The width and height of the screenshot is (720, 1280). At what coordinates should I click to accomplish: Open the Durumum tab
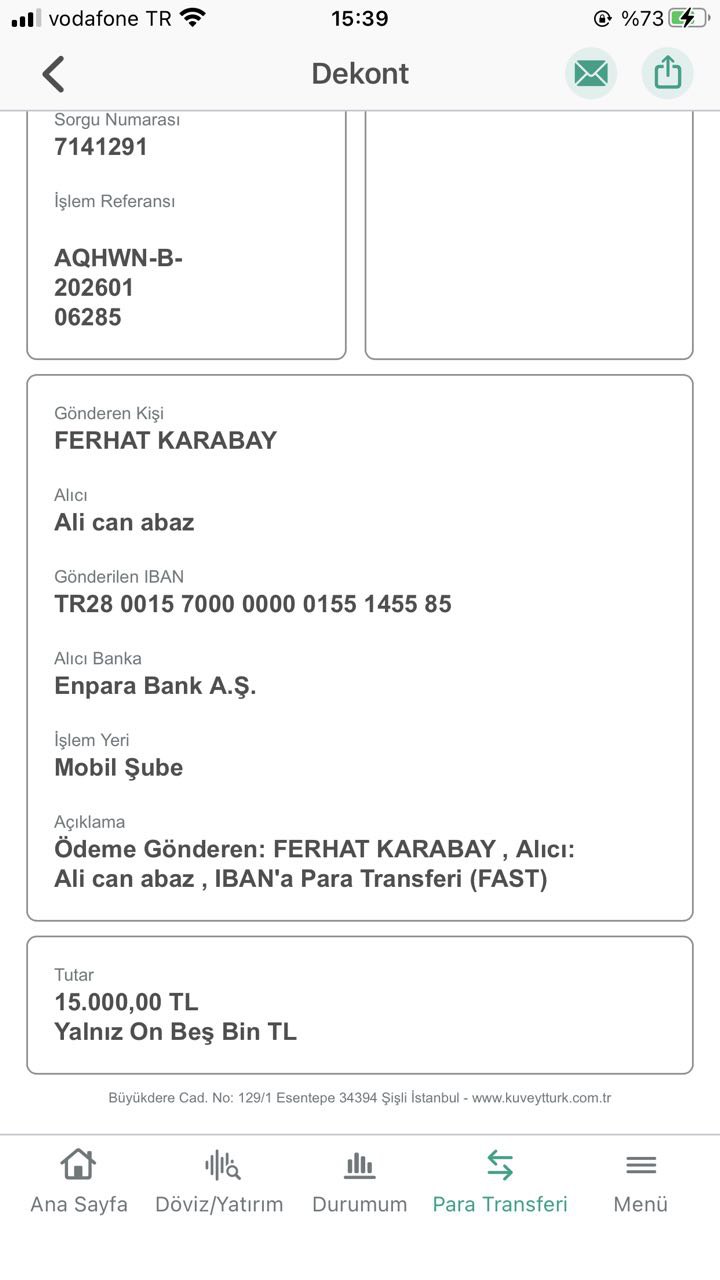click(x=360, y=1182)
